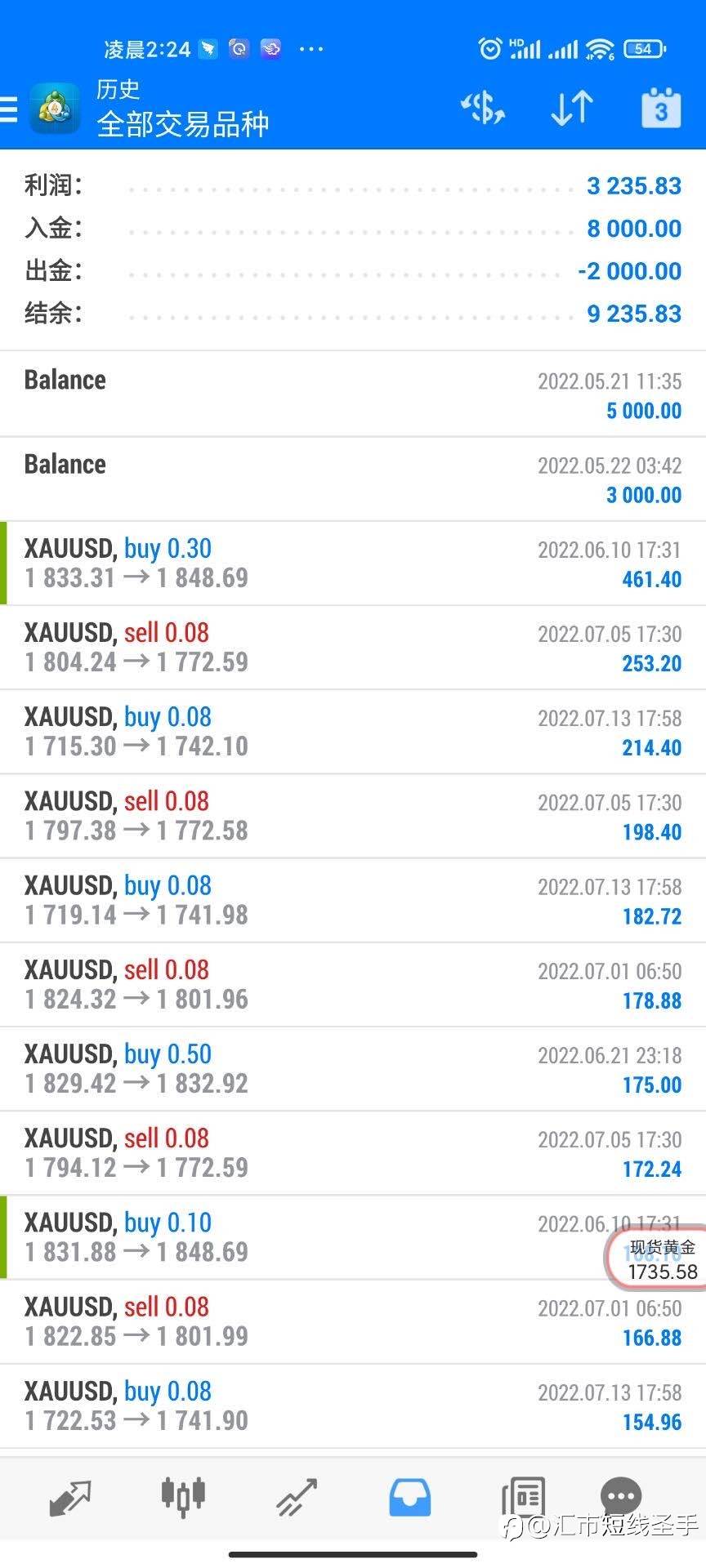This screenshot has width=706, height=1568.
Task: Select the History inbox tab
Action: pos(409,1497)
